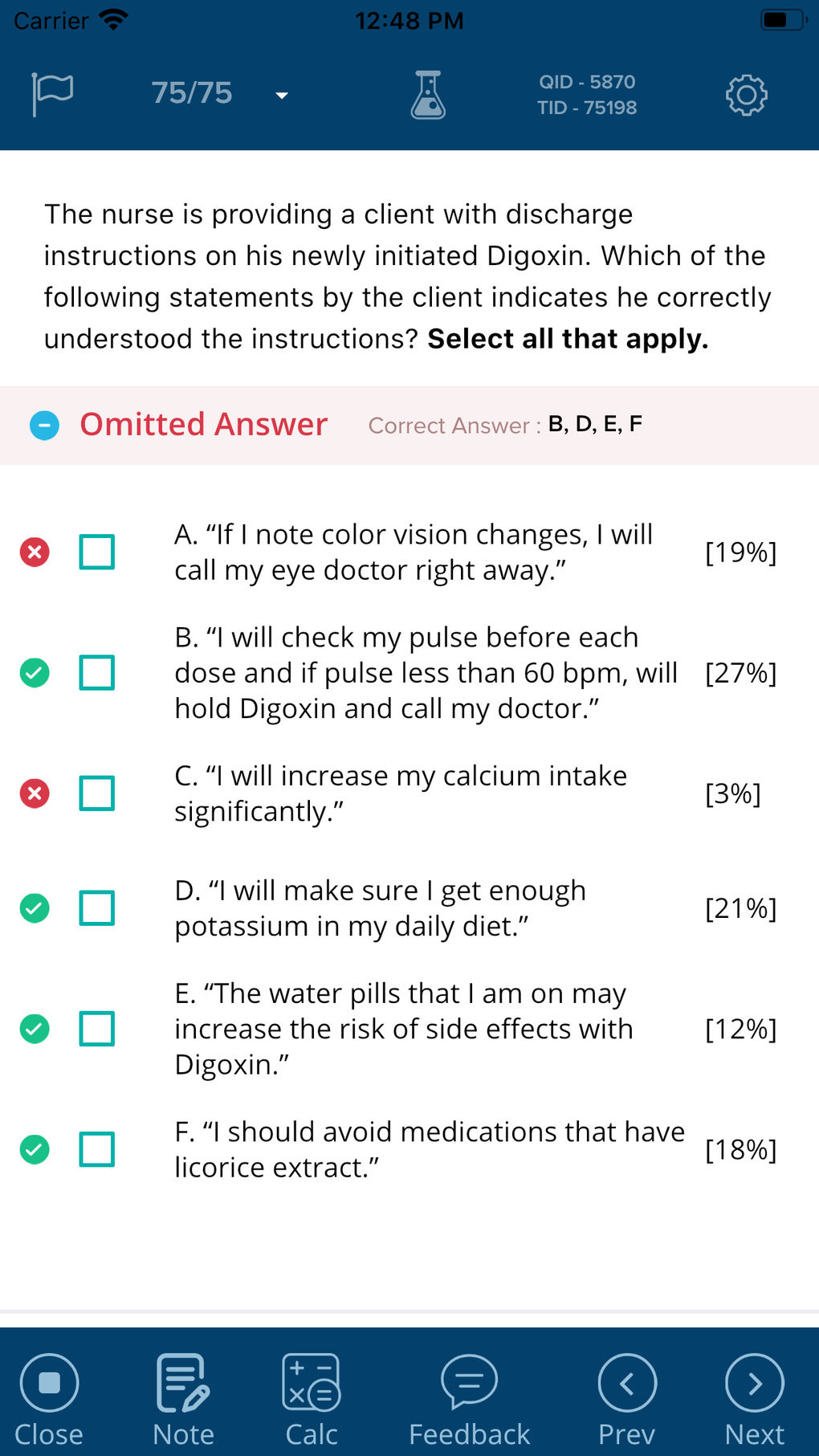The width and height of the screenshot is (819, 1456).
Task: Open the settings gear
Action: pos(745,94)
